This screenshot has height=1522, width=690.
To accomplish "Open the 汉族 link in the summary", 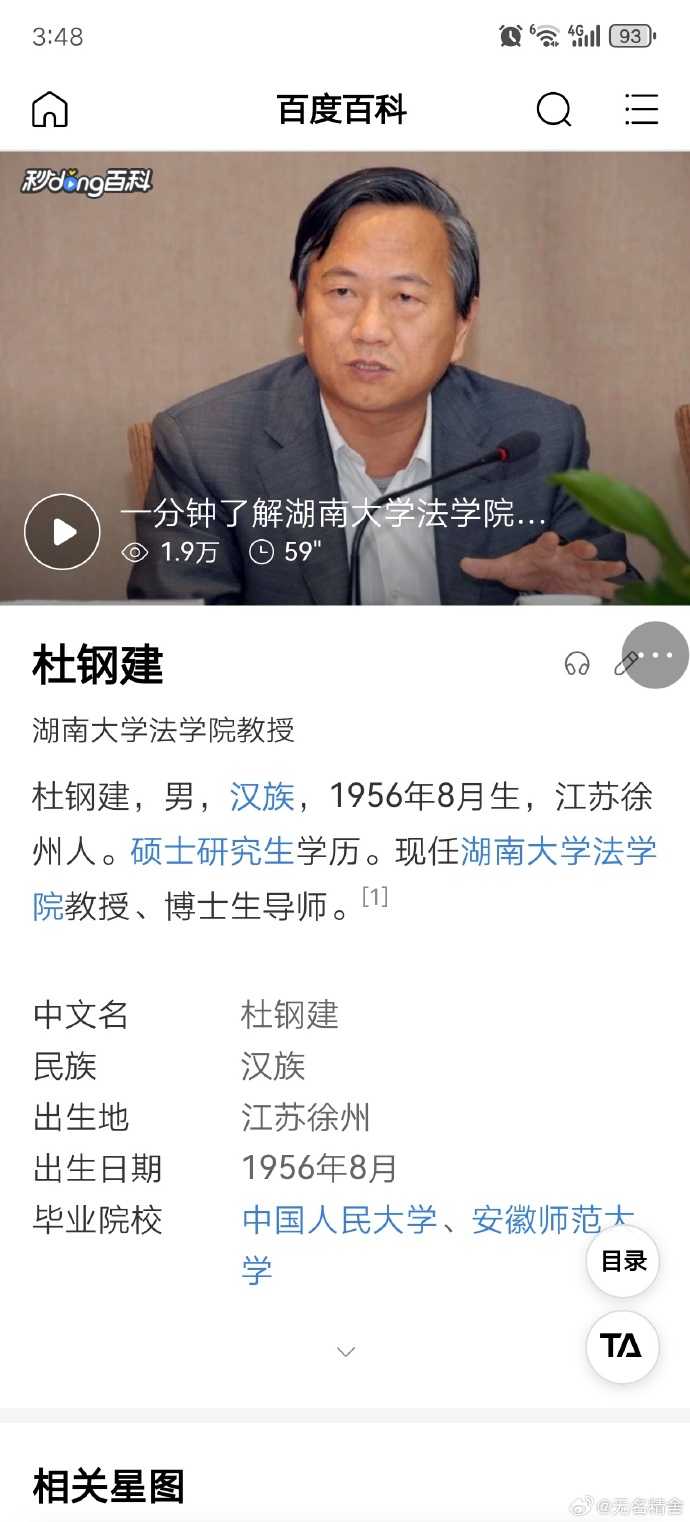I will (262, 797).
